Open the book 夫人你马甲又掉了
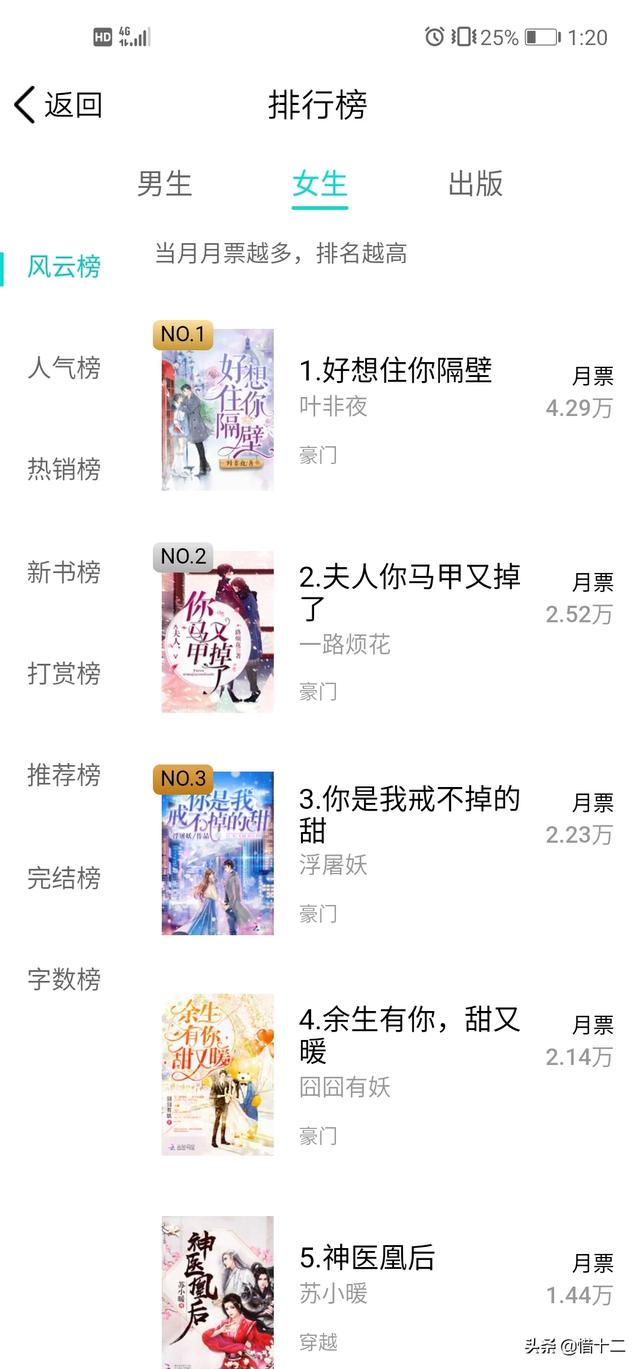 click(410, 591)
